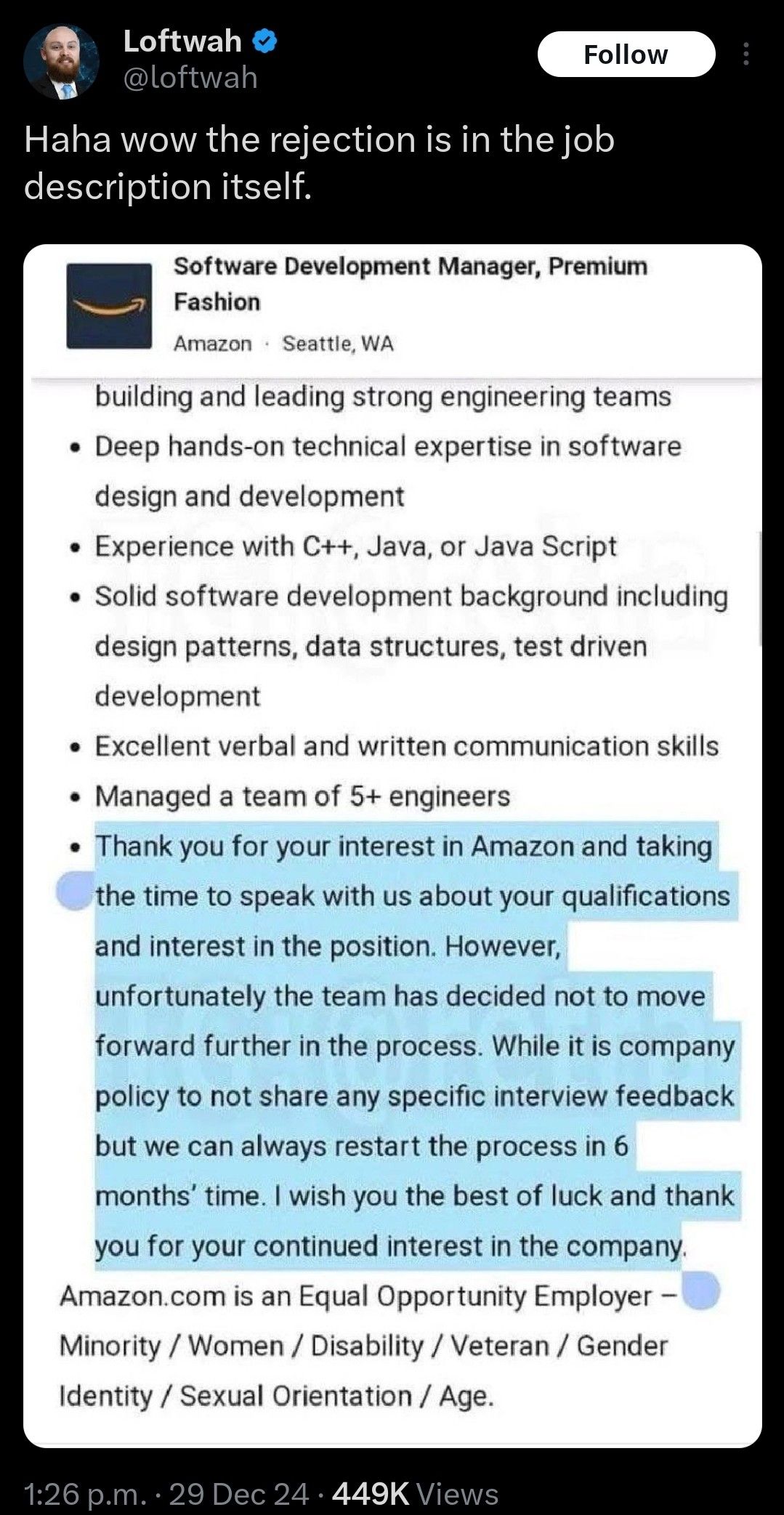The width and height of the screenshot is (784, 1515).
Task: Open the 449K Views analytics
Action: 415,1494
